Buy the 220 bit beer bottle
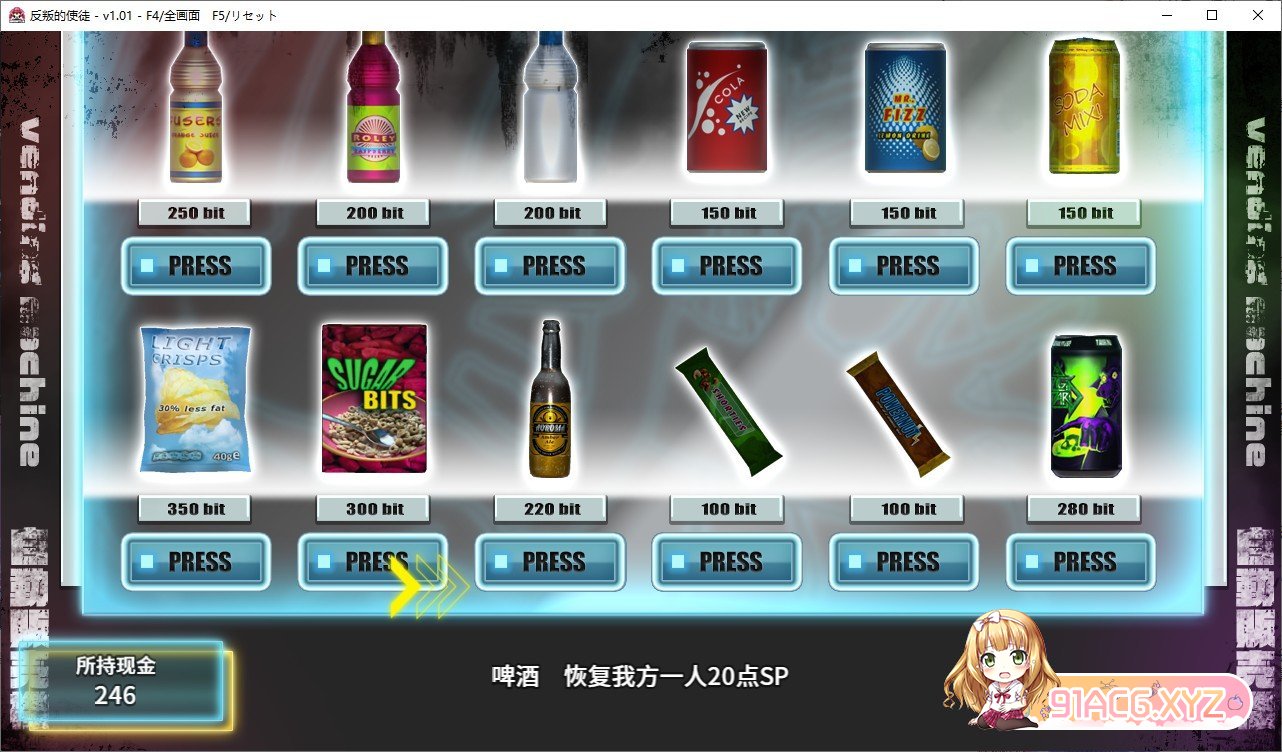This screenshot has height=752, width=1282. click(x=550, y=562)
